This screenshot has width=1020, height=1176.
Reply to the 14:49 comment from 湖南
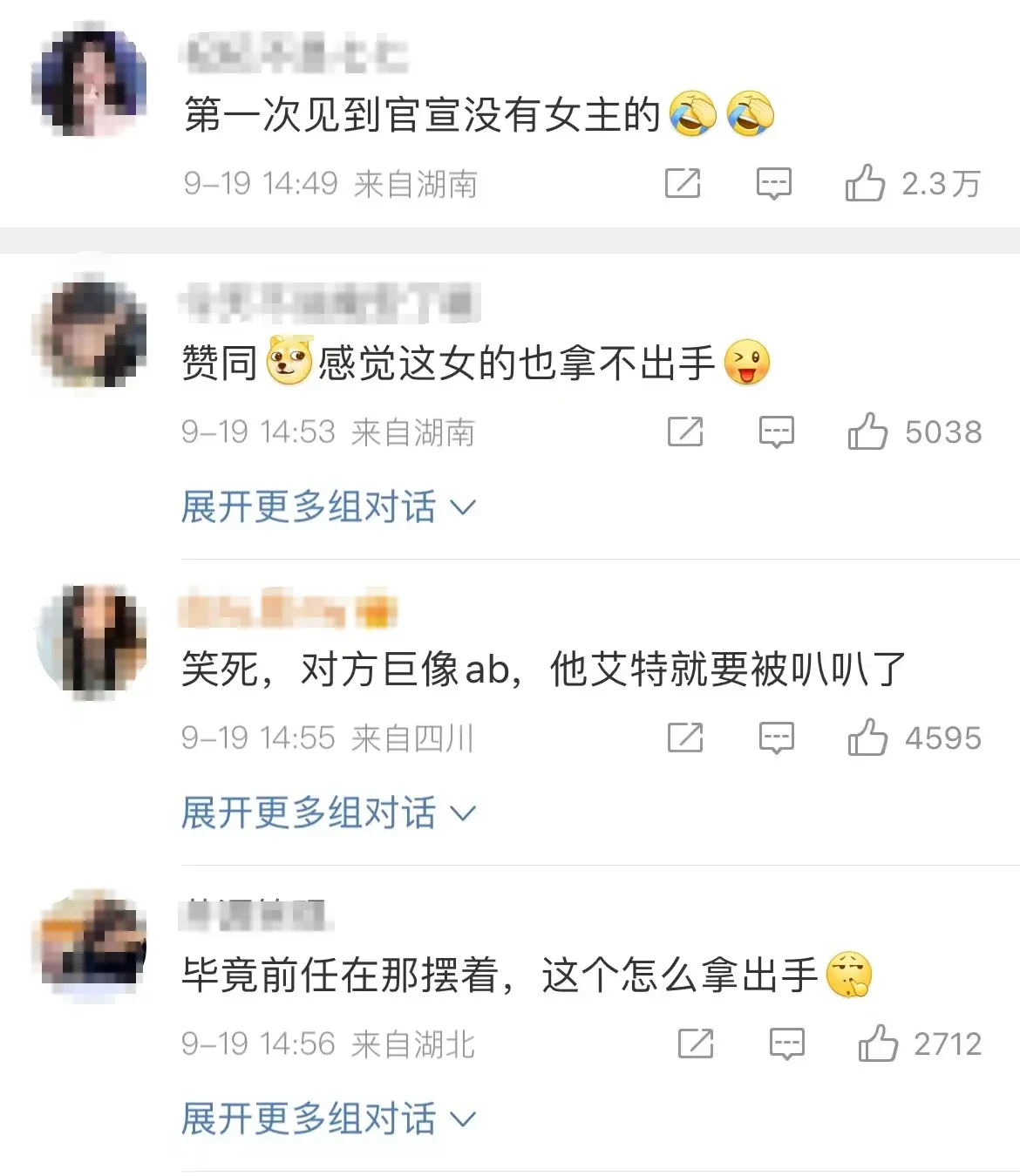coord(773,183)
